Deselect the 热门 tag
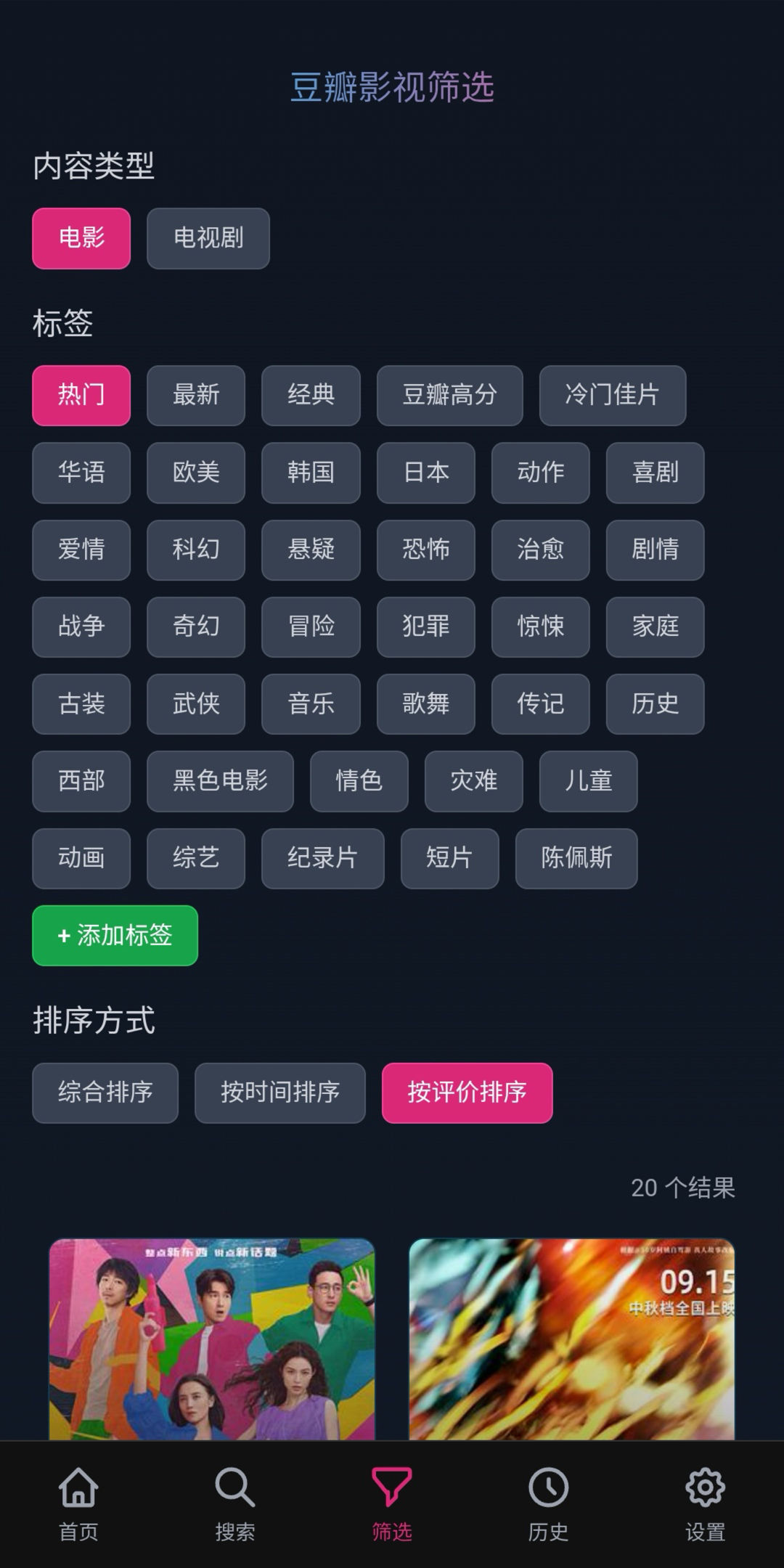Screen dimensions: 784x1568 click(81, 396)
